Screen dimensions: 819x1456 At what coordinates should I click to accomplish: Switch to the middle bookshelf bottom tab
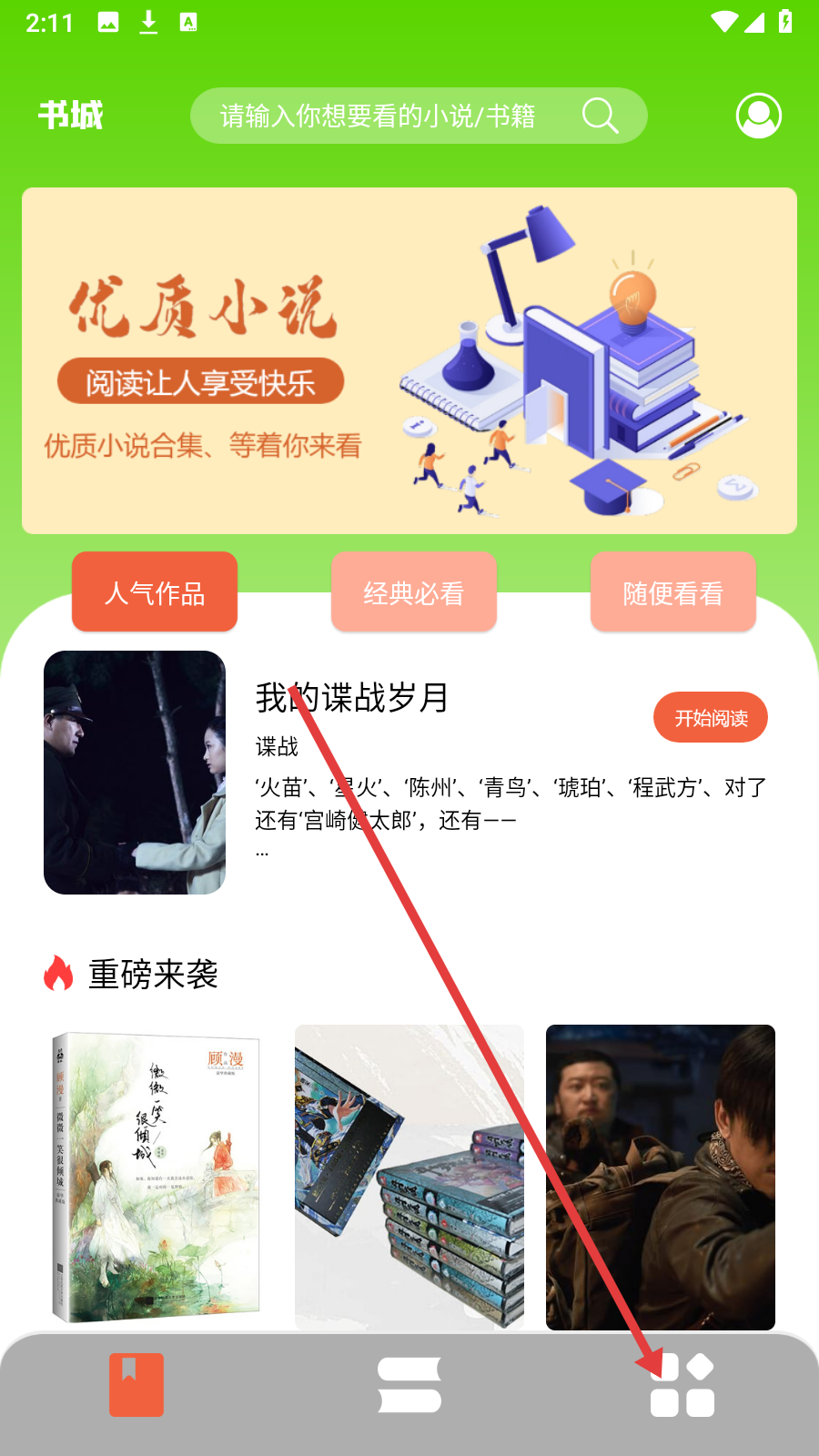[x=409, y=1385]
